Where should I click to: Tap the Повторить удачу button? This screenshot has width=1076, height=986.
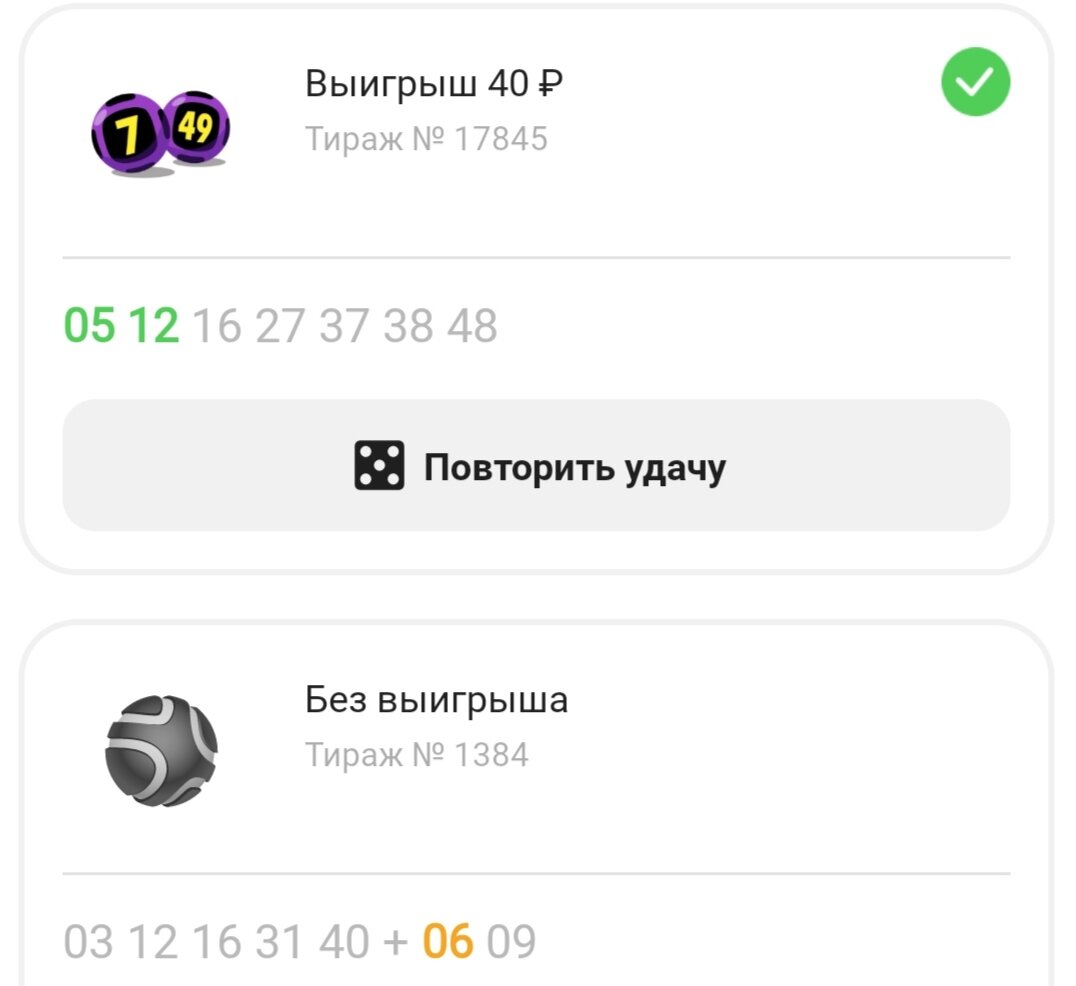537,466
